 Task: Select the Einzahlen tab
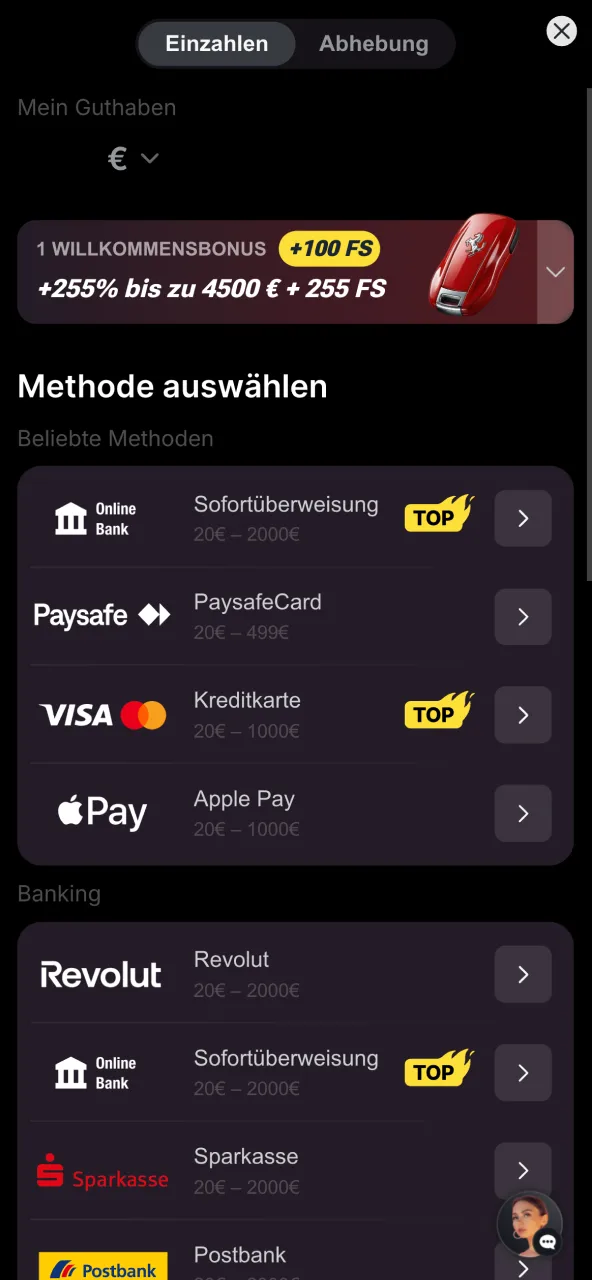[217, 44]
